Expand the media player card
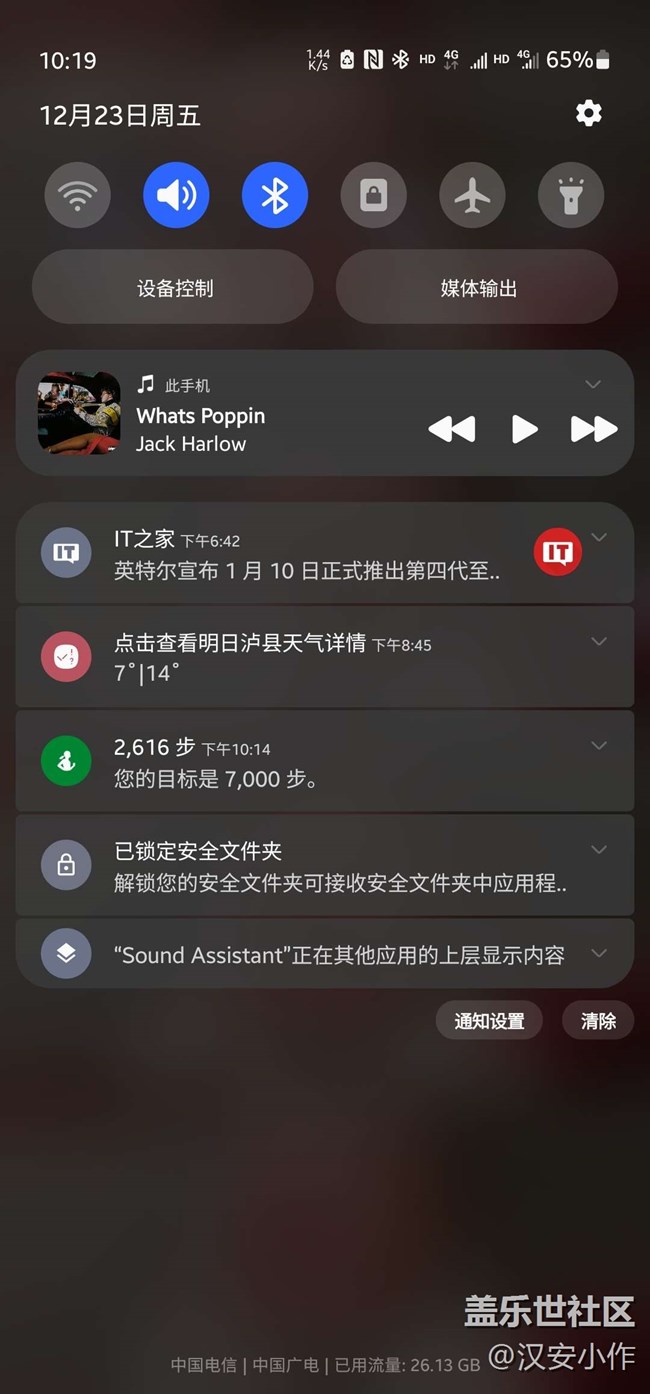650x1394 pixels. (593, 384)
